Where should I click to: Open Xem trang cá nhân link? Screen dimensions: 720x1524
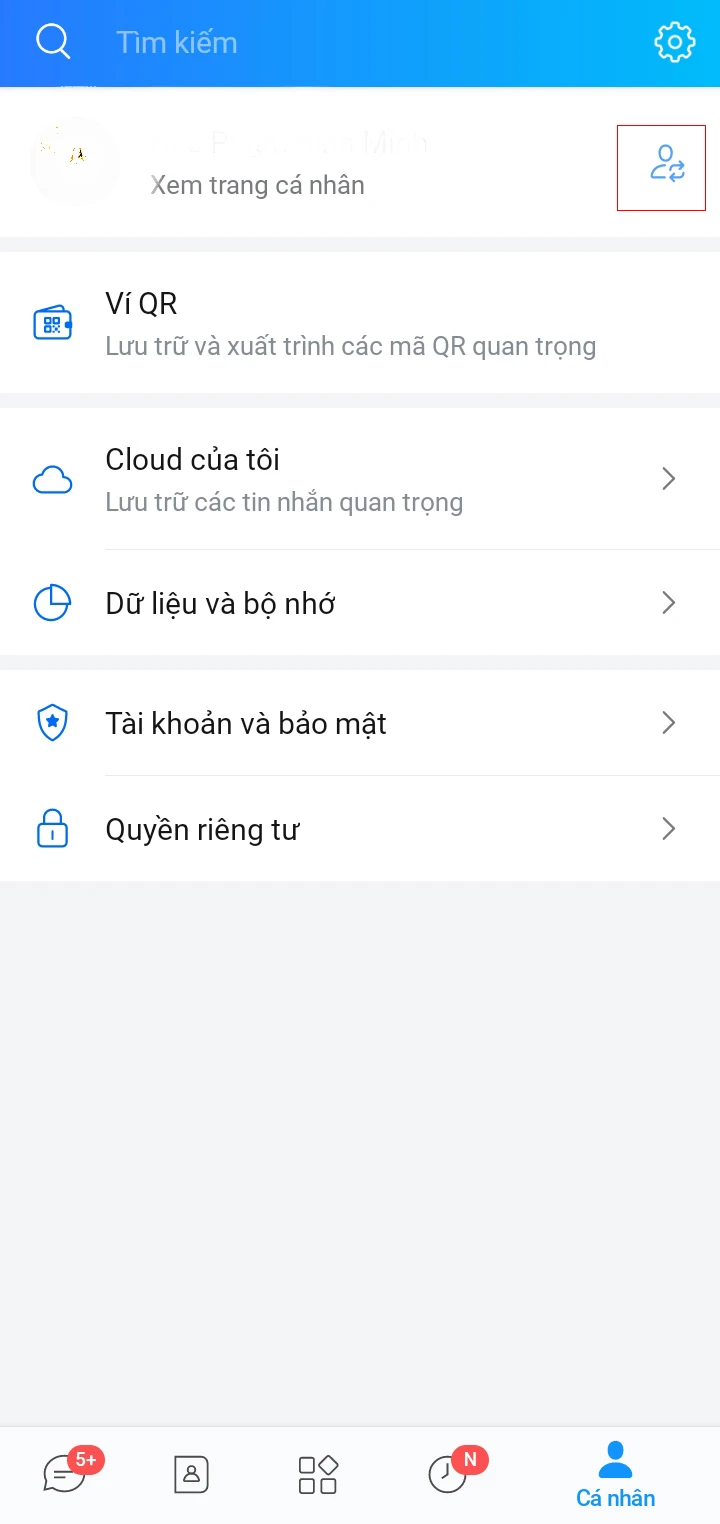[257, 185]
